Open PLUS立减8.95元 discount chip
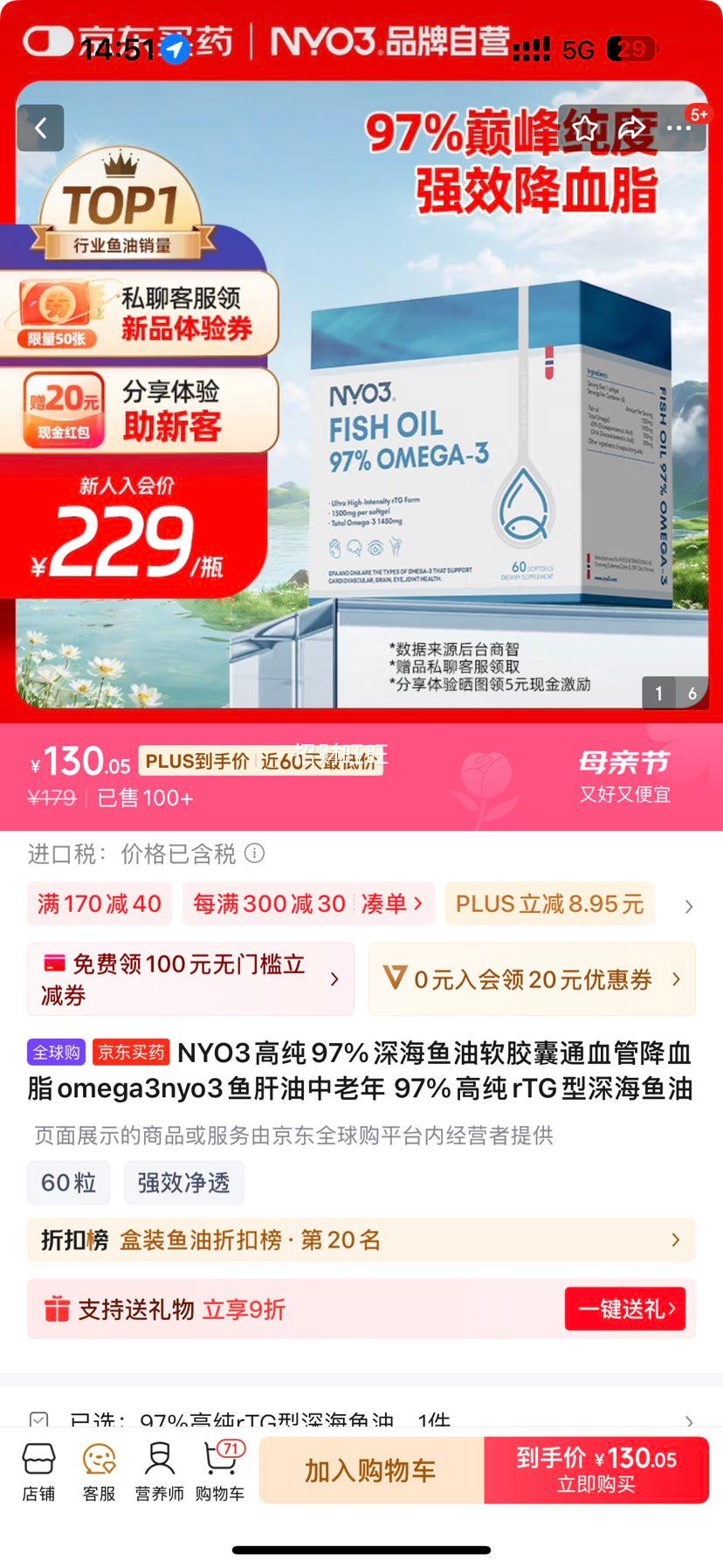Viewport: 723px width, 1568px height. (x=549, y=904)
